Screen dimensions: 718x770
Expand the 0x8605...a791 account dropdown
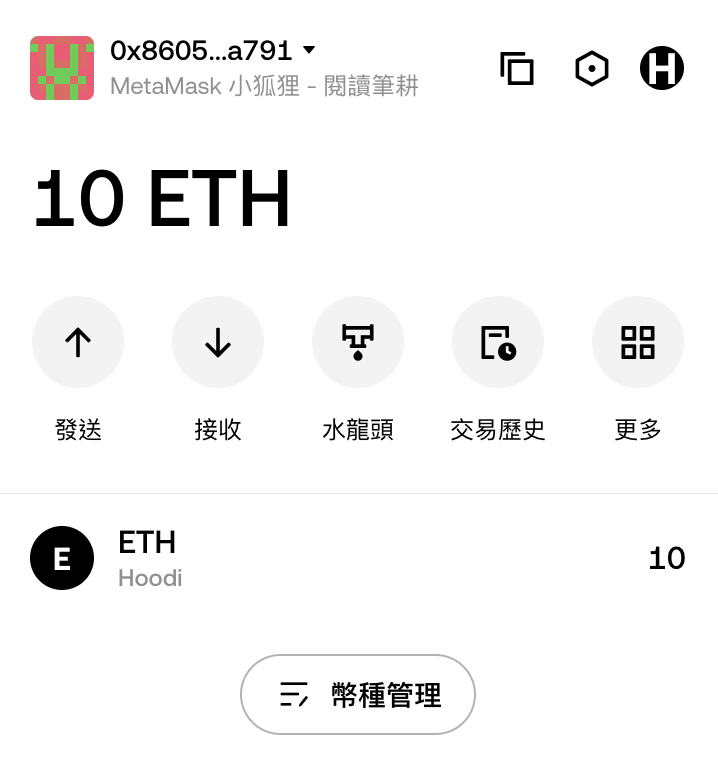point(308,50)
